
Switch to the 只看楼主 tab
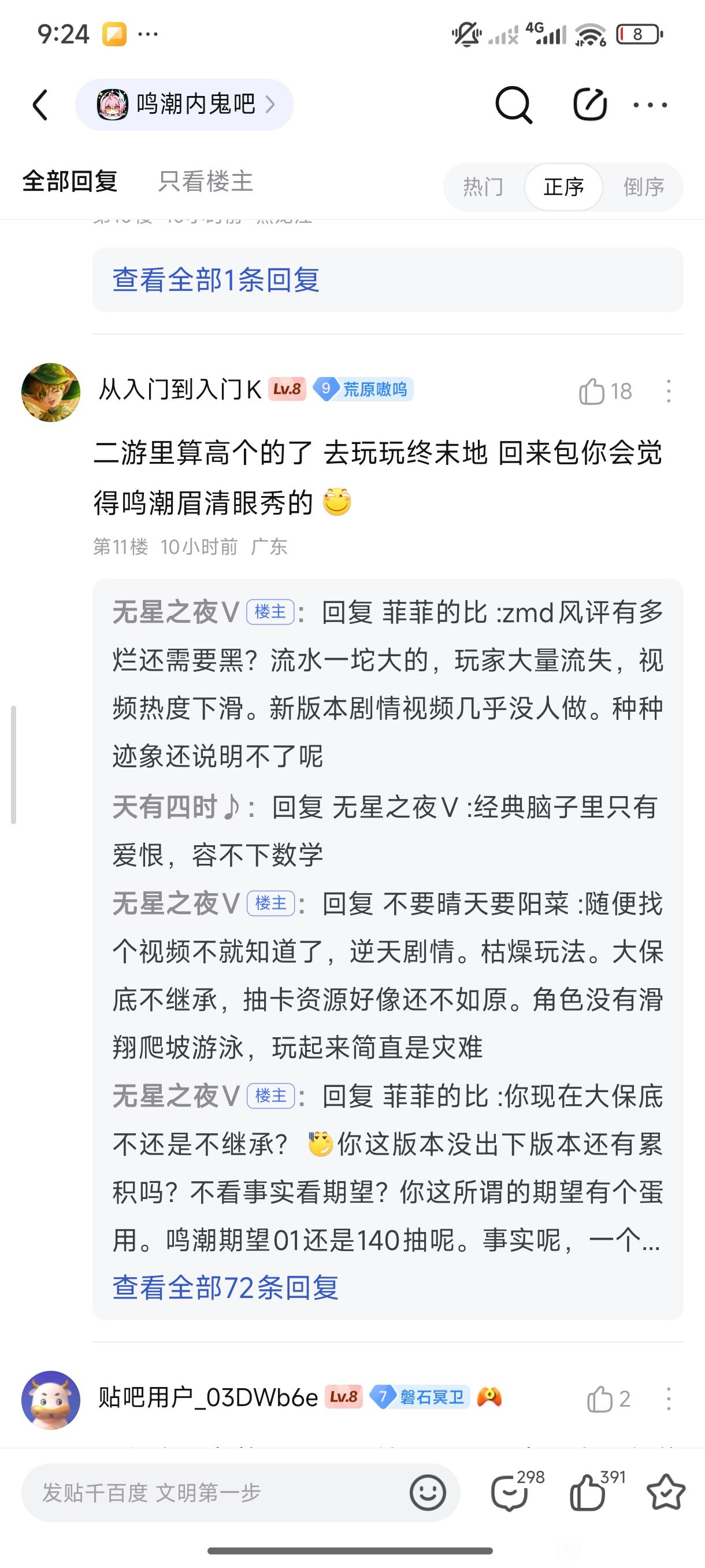click(205, 182)
